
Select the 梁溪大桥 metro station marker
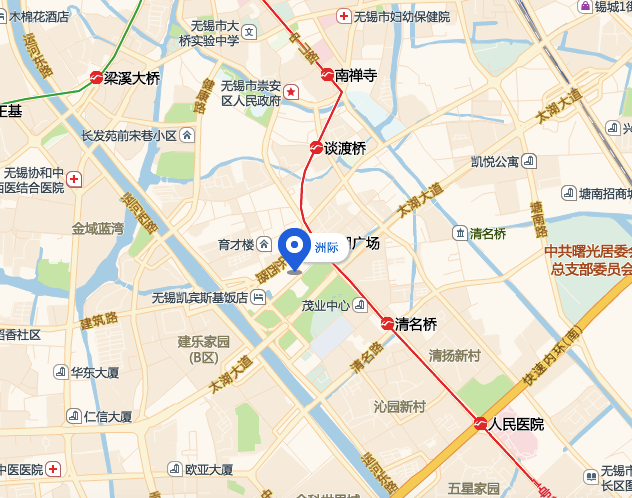(97, 77)
